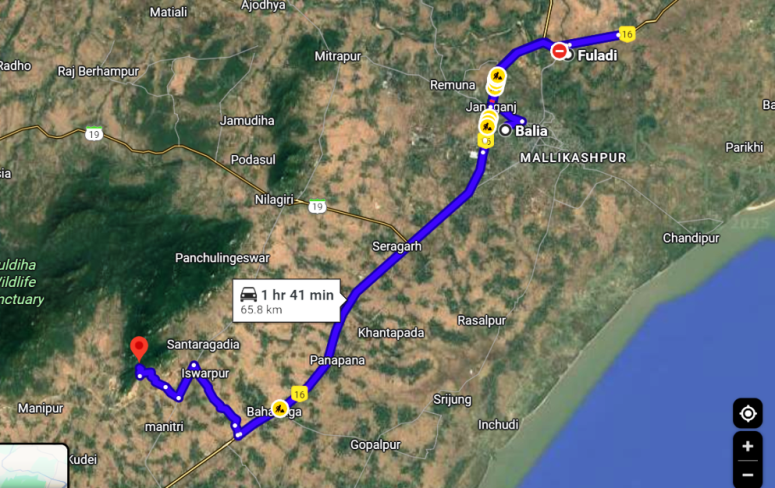Open the road closure icon near Fuladi
Image resolution: width=775 pixels, height=488 pixels.
click(559, 51)
